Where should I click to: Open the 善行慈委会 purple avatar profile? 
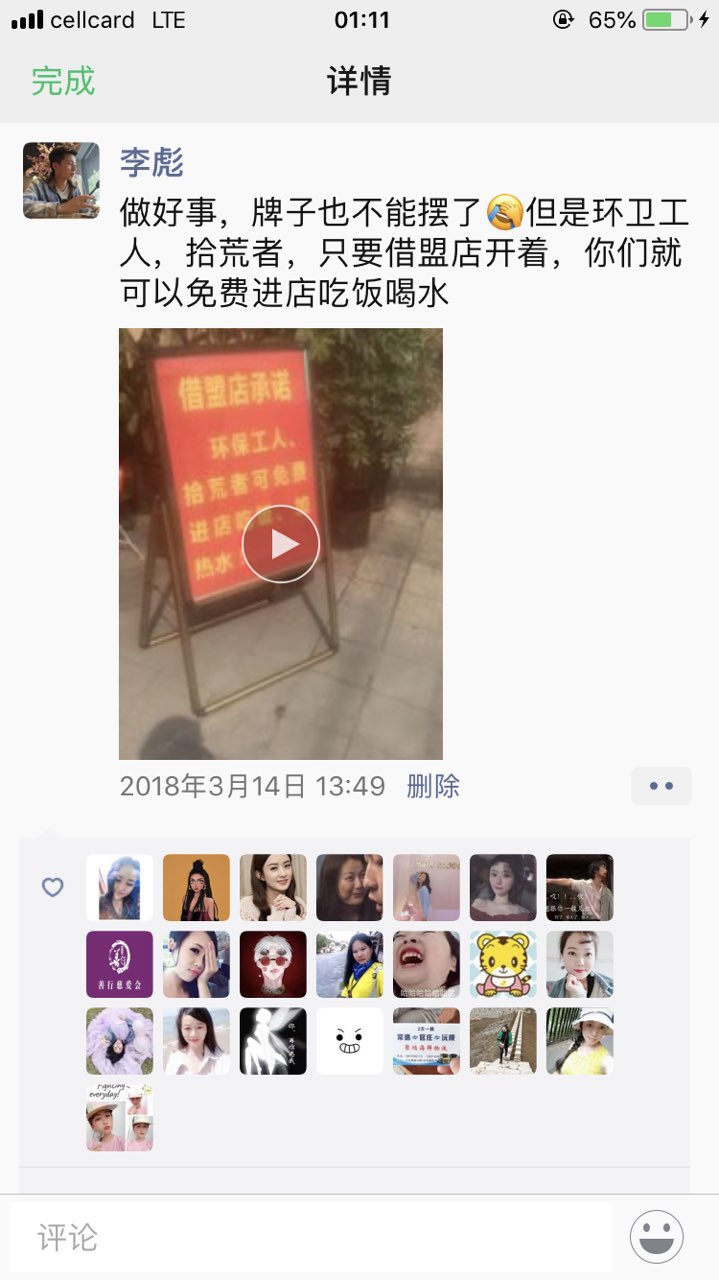[120, 964]
